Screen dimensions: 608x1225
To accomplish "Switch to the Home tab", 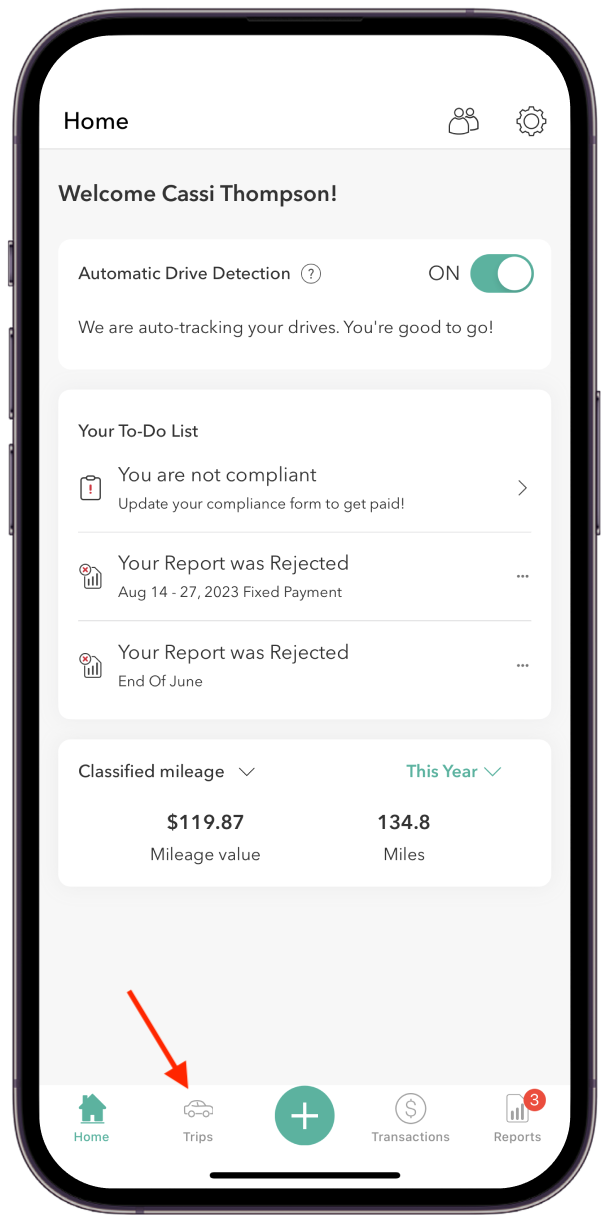I will (92, 1117).
